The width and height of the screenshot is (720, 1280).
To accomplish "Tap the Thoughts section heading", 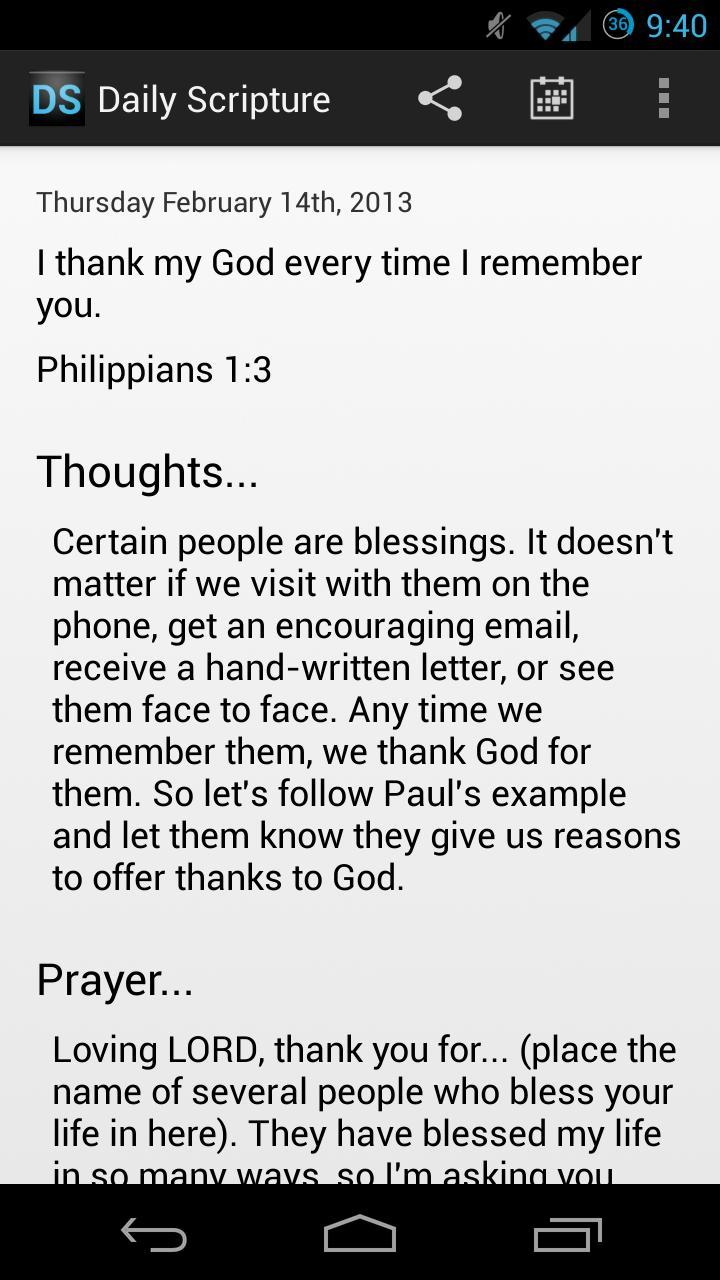I will (146, 470).
